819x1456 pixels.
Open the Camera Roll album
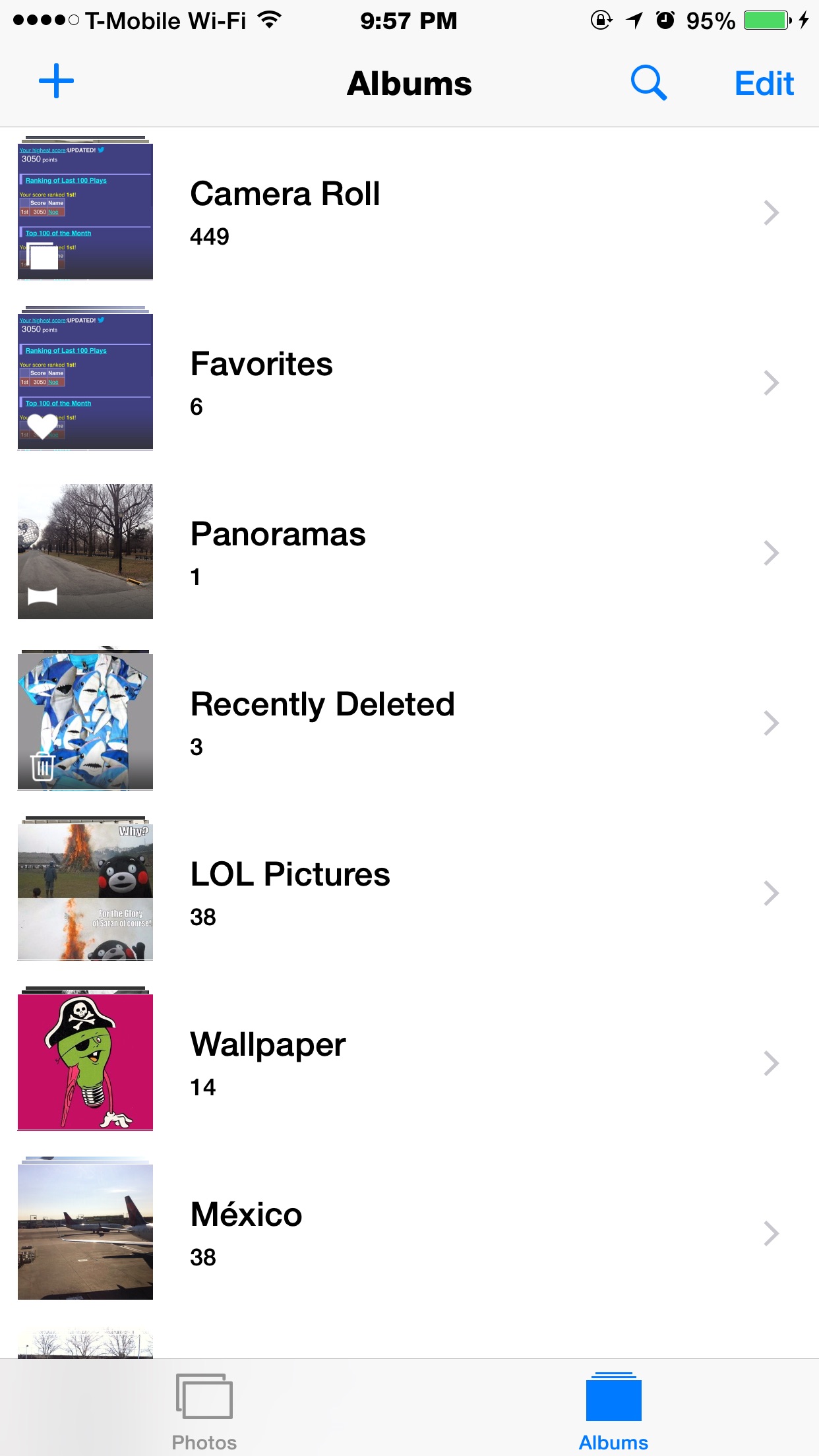(409, 212)
